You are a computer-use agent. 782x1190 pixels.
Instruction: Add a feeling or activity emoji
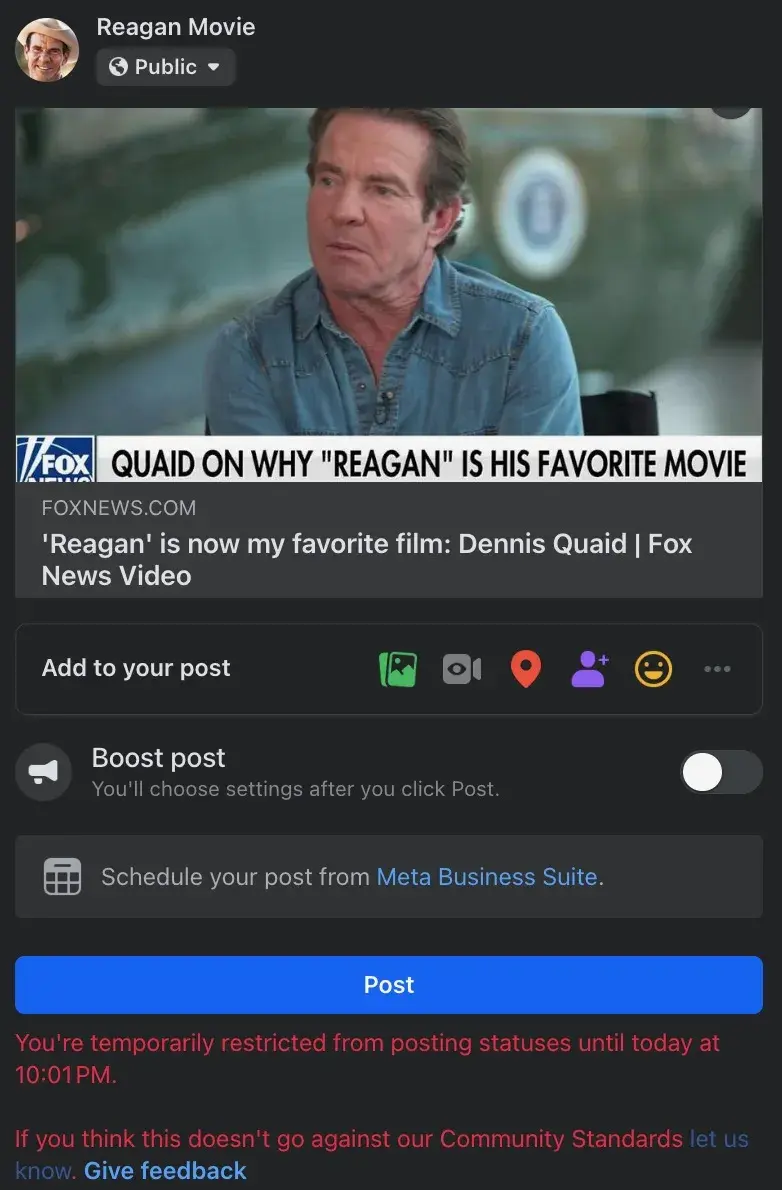654,669
